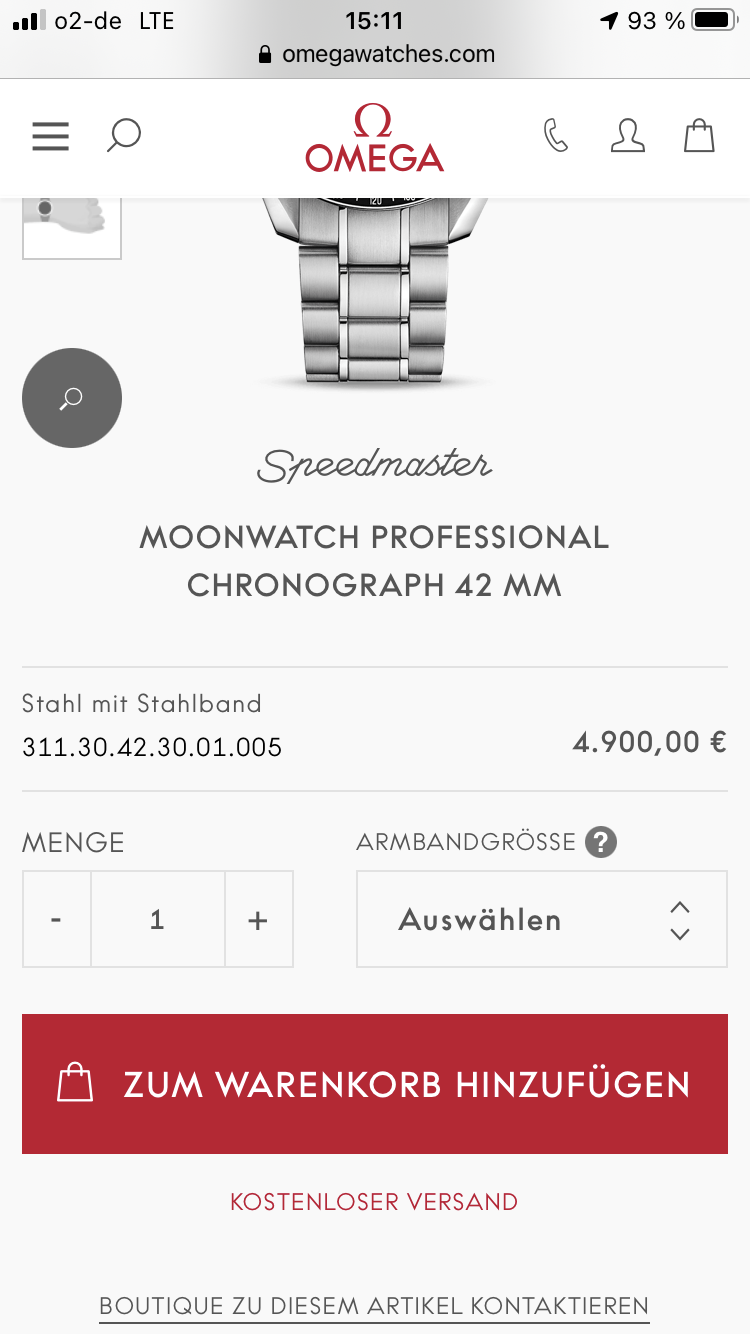The image size is (750, 1334).
Task: Open the Auswählen bracelet size dropdown
Action: 541,919
